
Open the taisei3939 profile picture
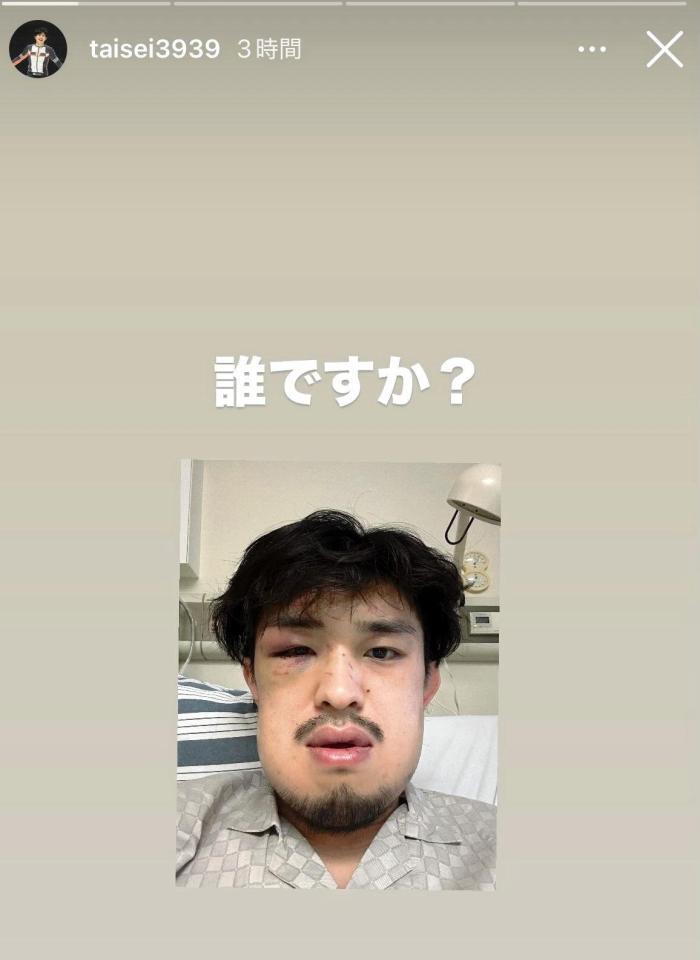[x=38, y=49]
